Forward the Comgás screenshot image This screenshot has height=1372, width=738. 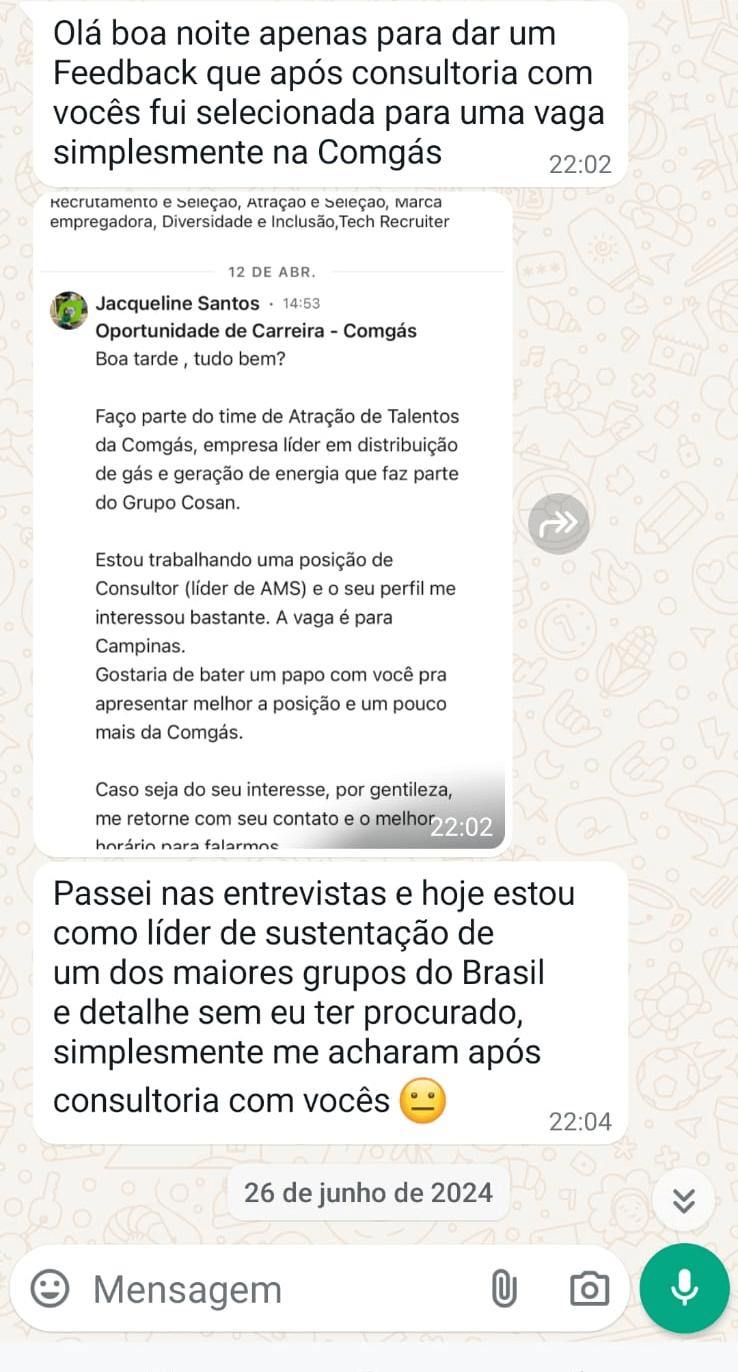[558, 523]
